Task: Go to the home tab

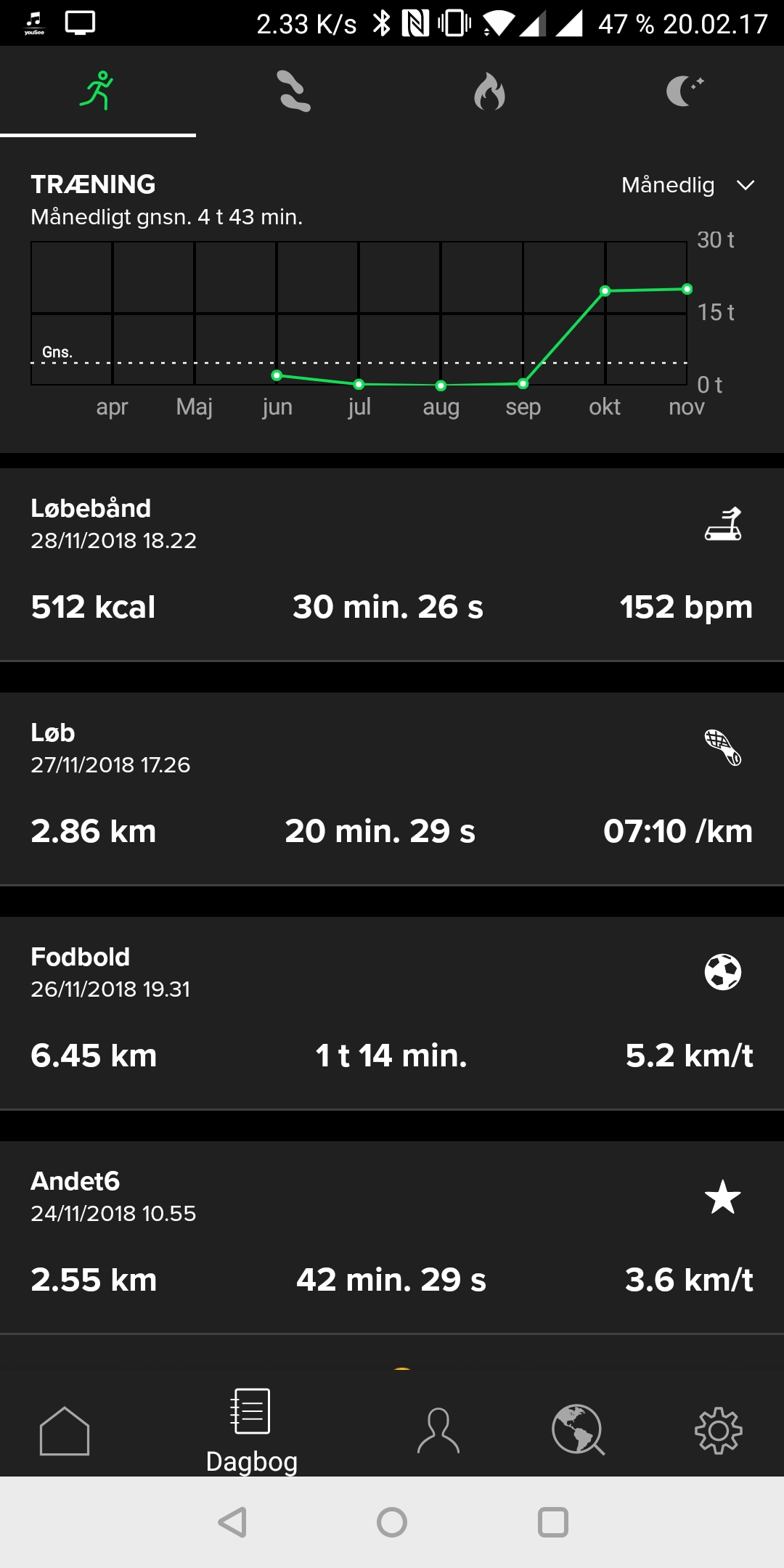Action: [65, 1430]
